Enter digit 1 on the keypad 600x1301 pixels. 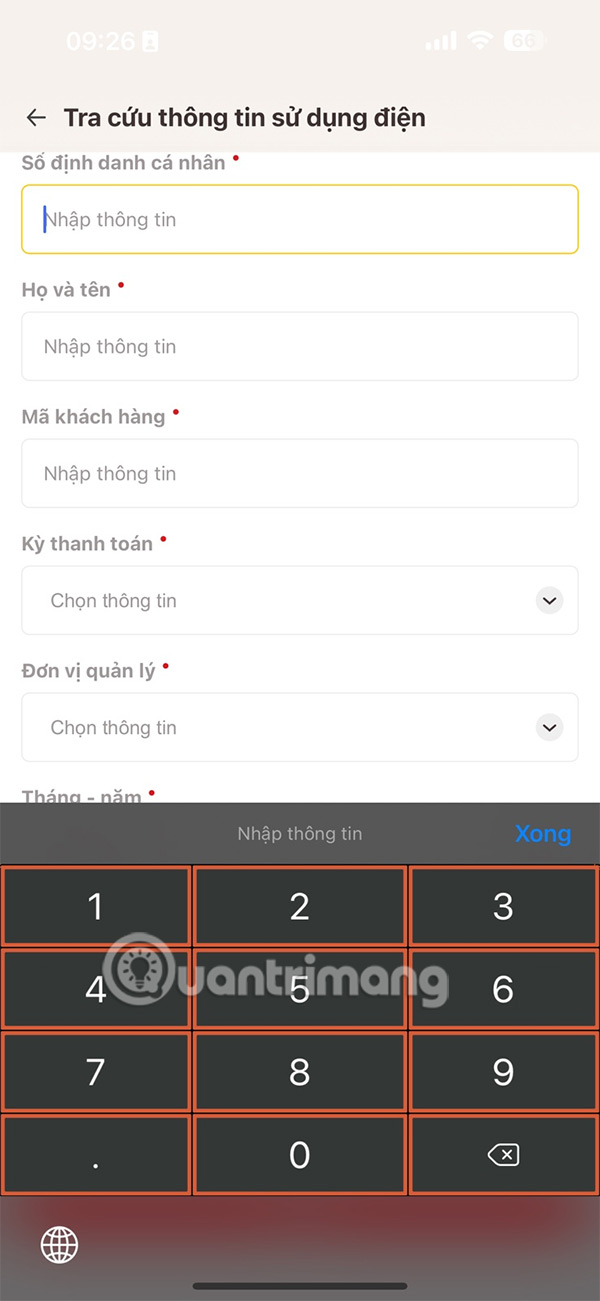click(96, 906)
